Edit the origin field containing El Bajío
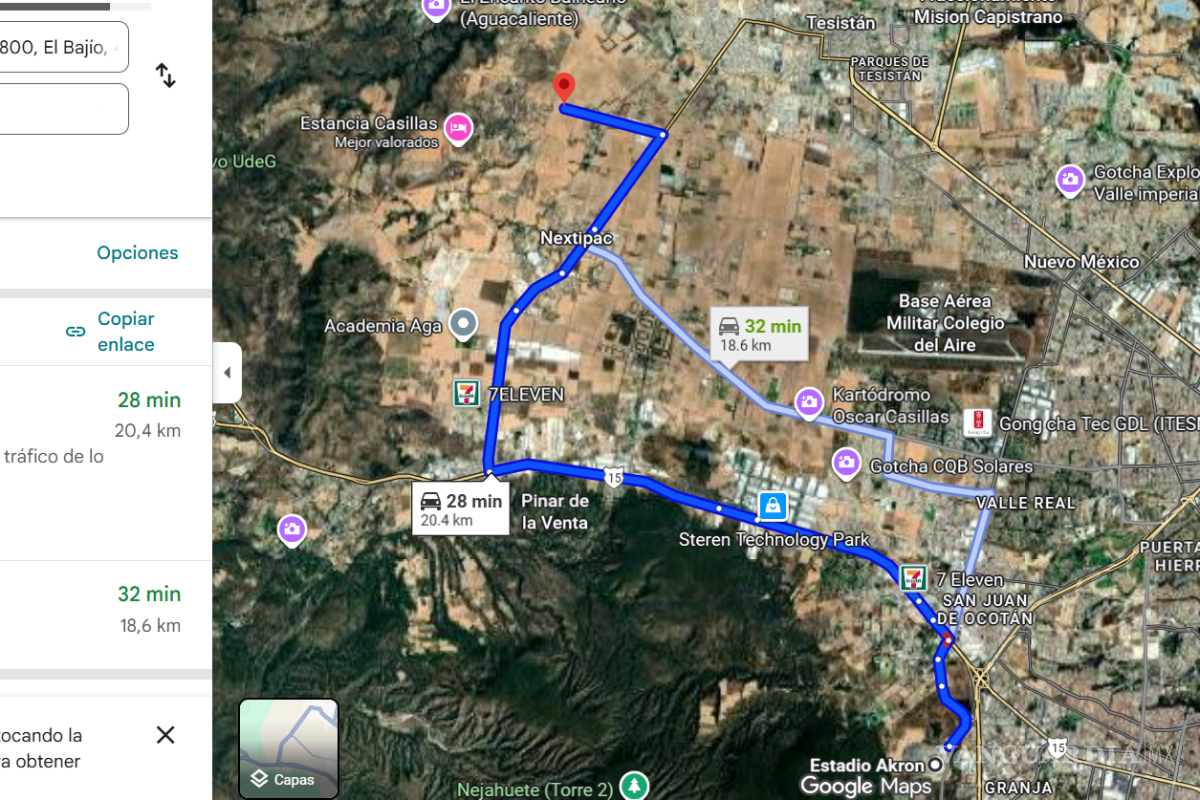Screen dimensions: 1200x800 tap(62, 47)
